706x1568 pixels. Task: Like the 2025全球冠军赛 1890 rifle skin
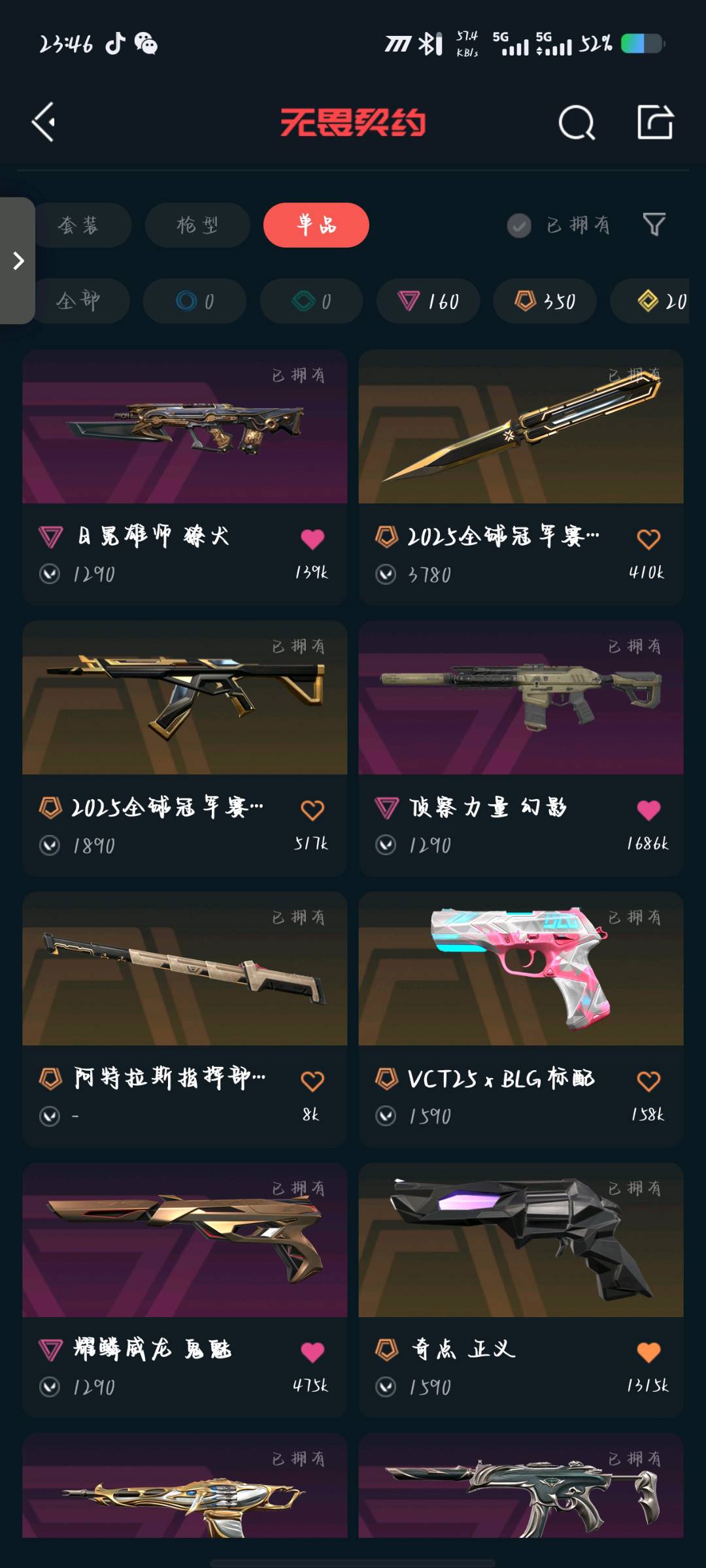pyautogui.click(x=312, y=811)
